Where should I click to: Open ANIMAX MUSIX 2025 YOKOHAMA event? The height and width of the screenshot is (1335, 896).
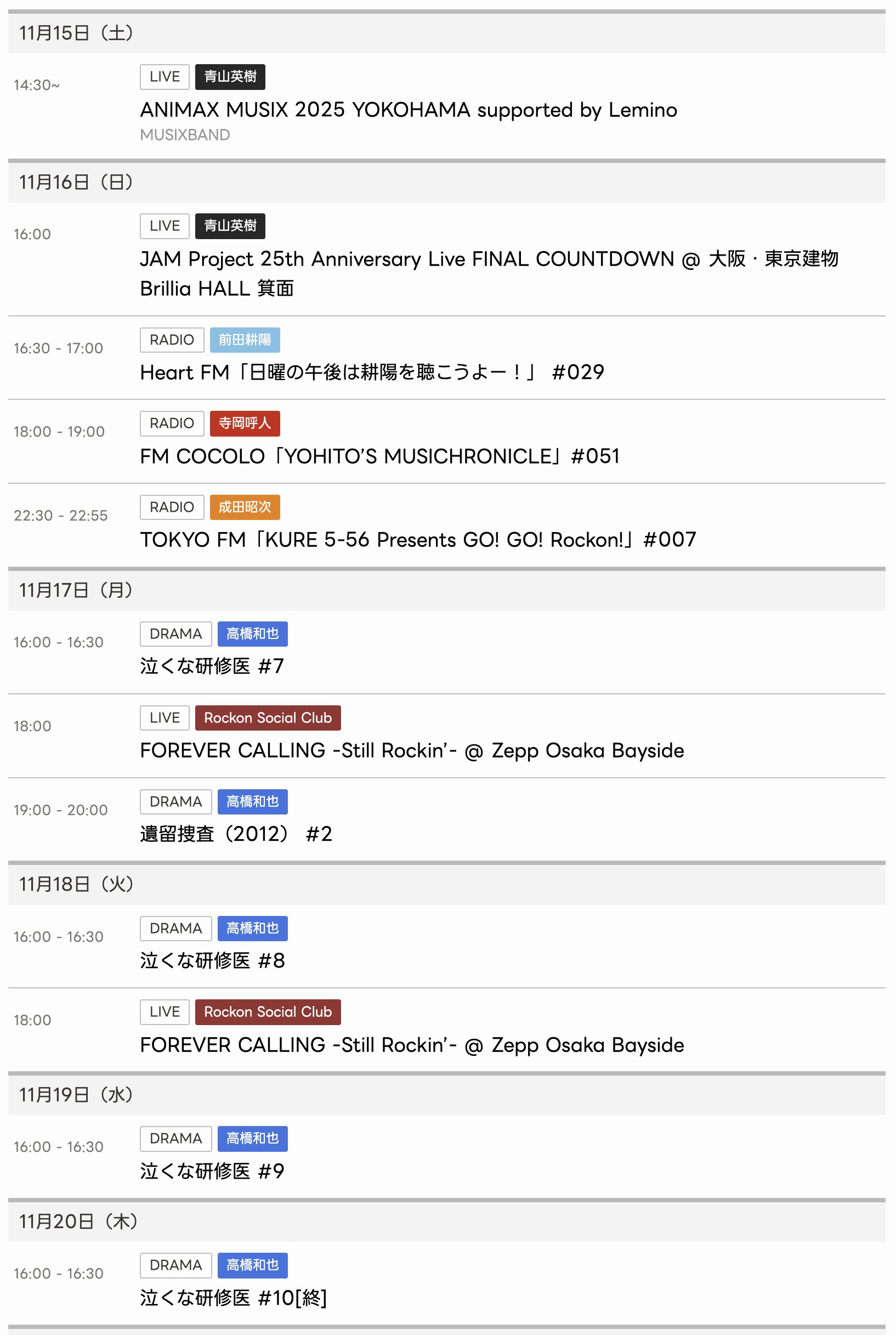tap(408, 110)
